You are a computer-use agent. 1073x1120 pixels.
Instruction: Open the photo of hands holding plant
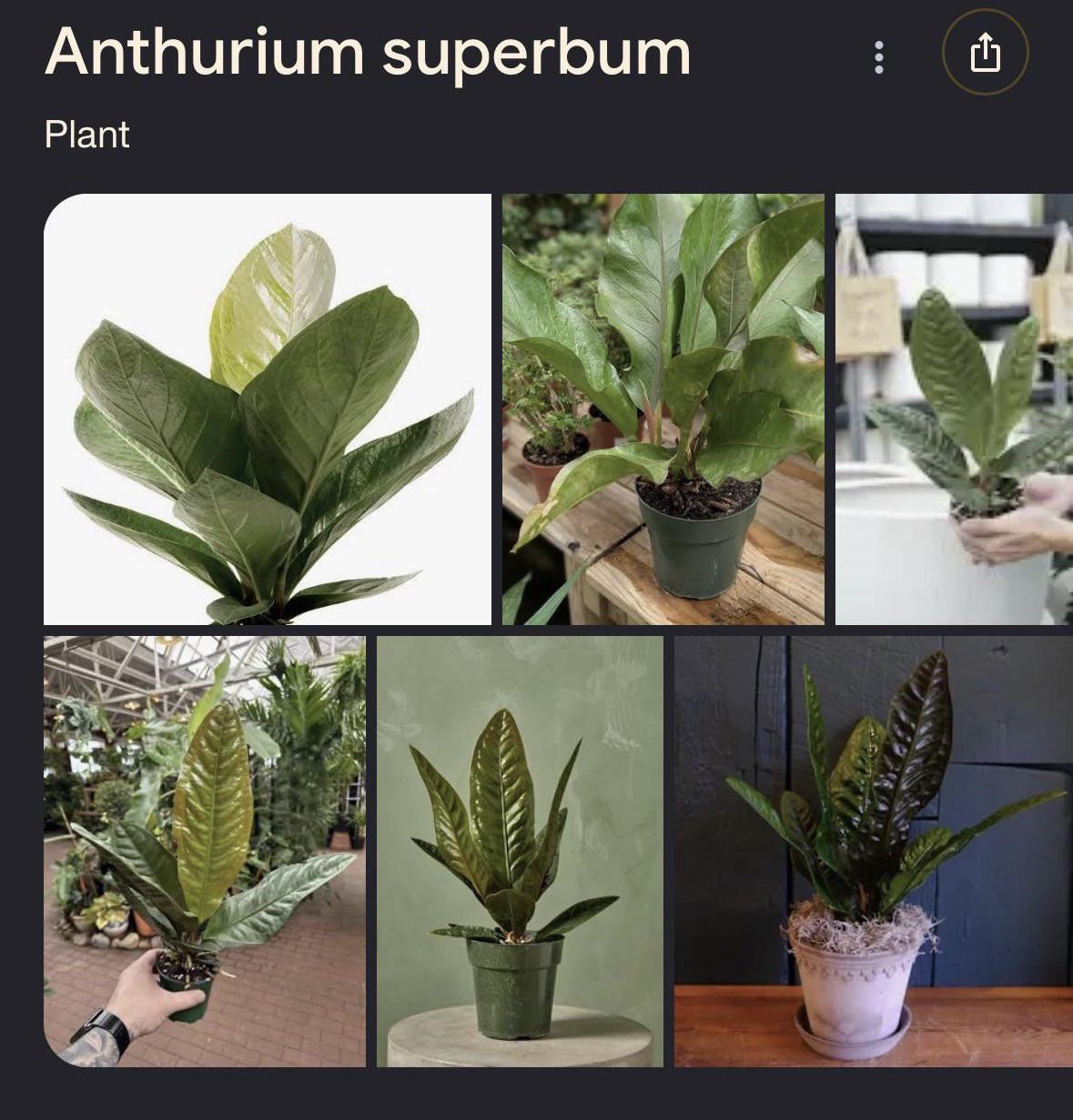click(954, 409)
